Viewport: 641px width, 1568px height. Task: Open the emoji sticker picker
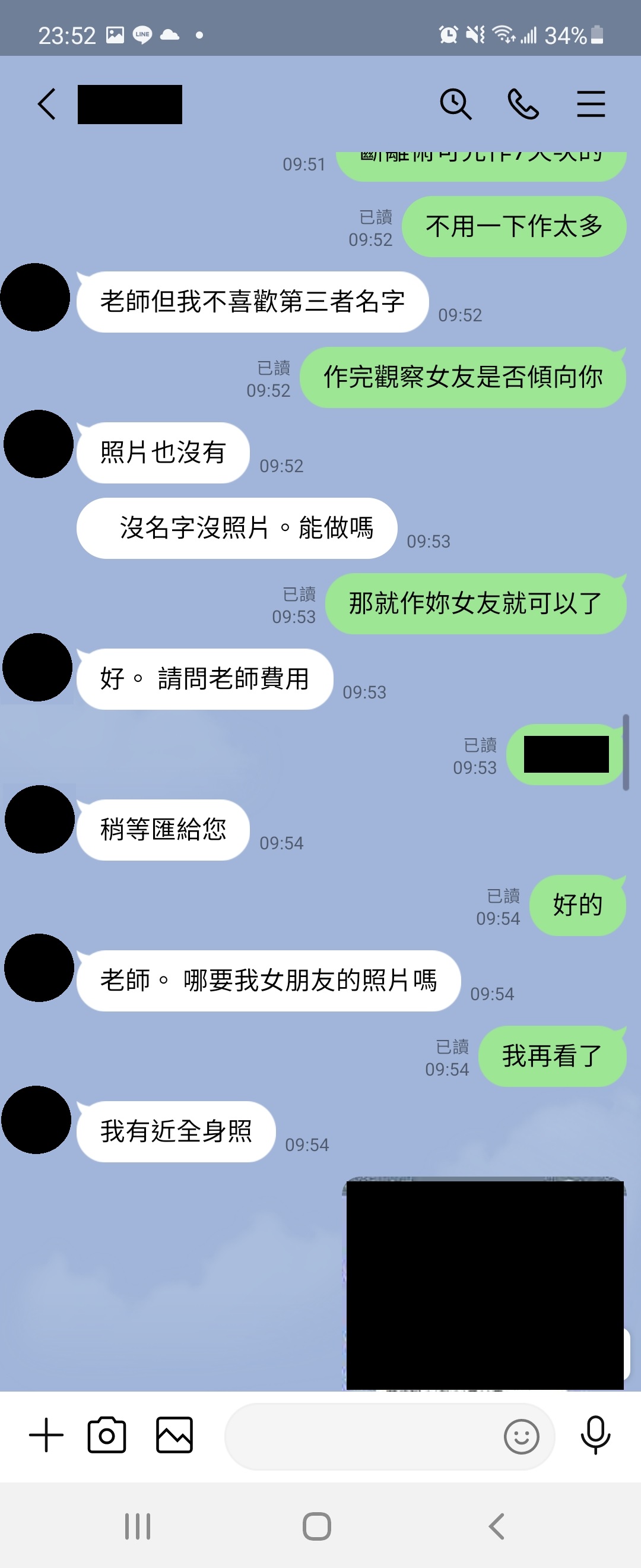pyautogui.click(x=521, y=1437)
